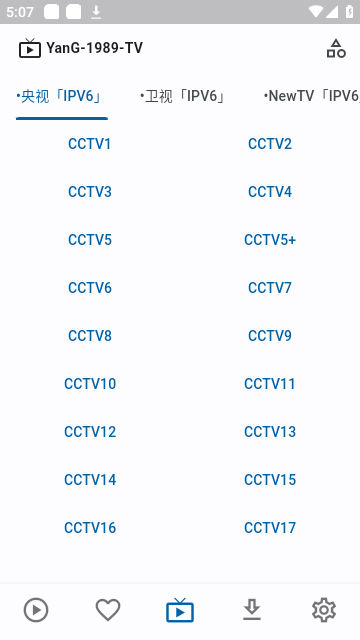Start the CCTV14 channel
This screenshot has width=360, height=640.
[90, 480]
